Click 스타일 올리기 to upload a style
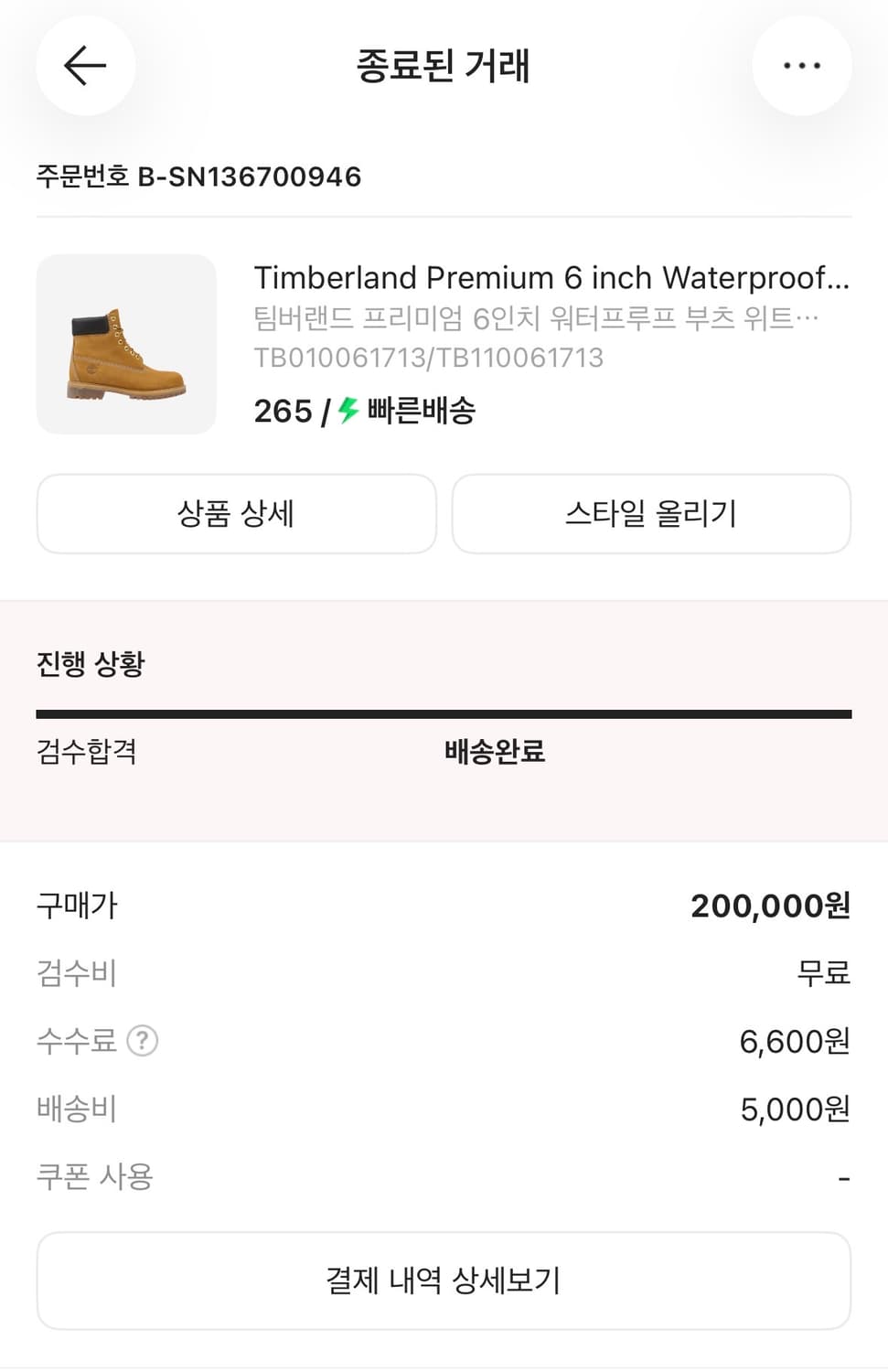The height and width of the screenshot is (1372, 888). tap(651, 514)
